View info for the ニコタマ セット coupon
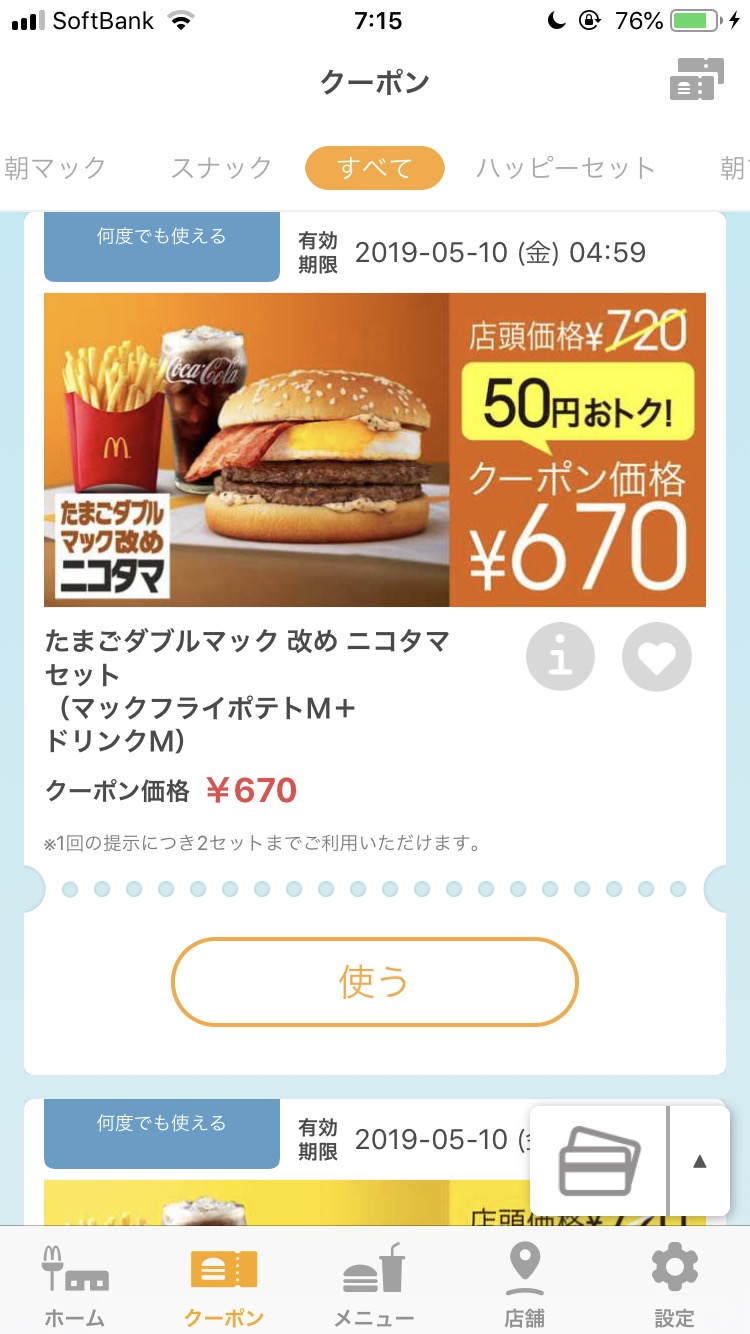 coord(560,657)
